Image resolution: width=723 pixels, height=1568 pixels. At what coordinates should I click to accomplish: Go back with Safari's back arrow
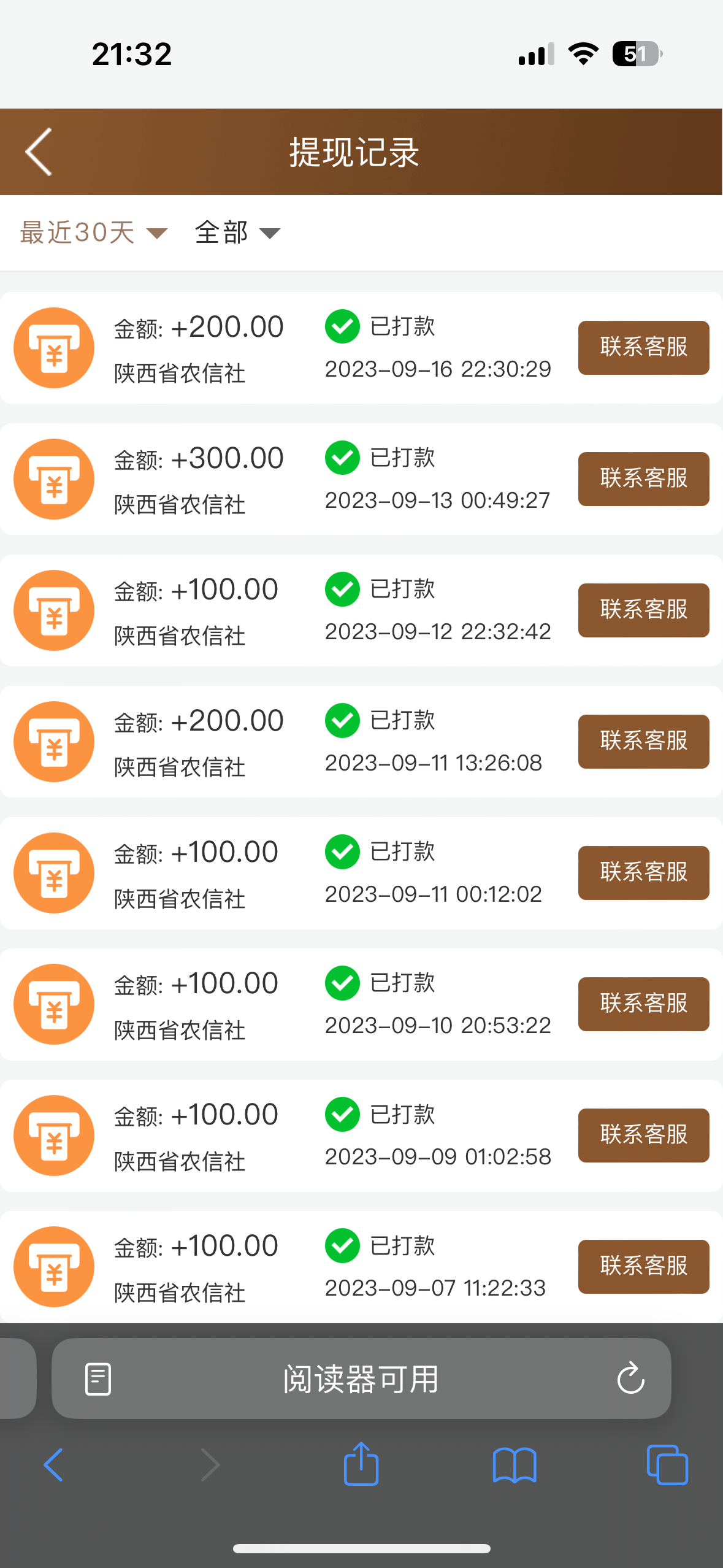pos(53,1465)
